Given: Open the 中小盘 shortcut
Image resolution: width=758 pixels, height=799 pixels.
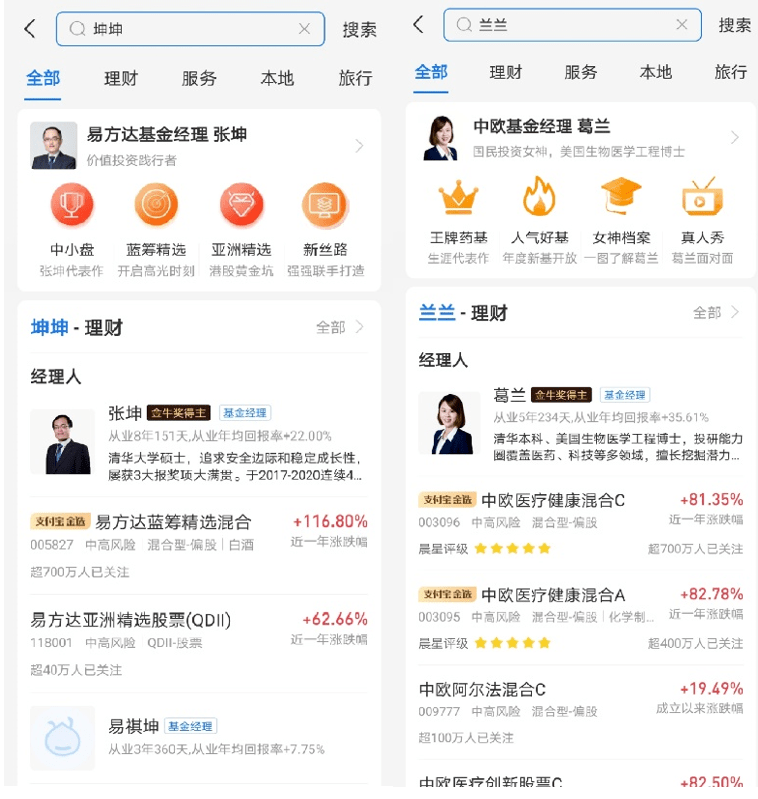Looking at the screenshot, I should pos(71,225).
